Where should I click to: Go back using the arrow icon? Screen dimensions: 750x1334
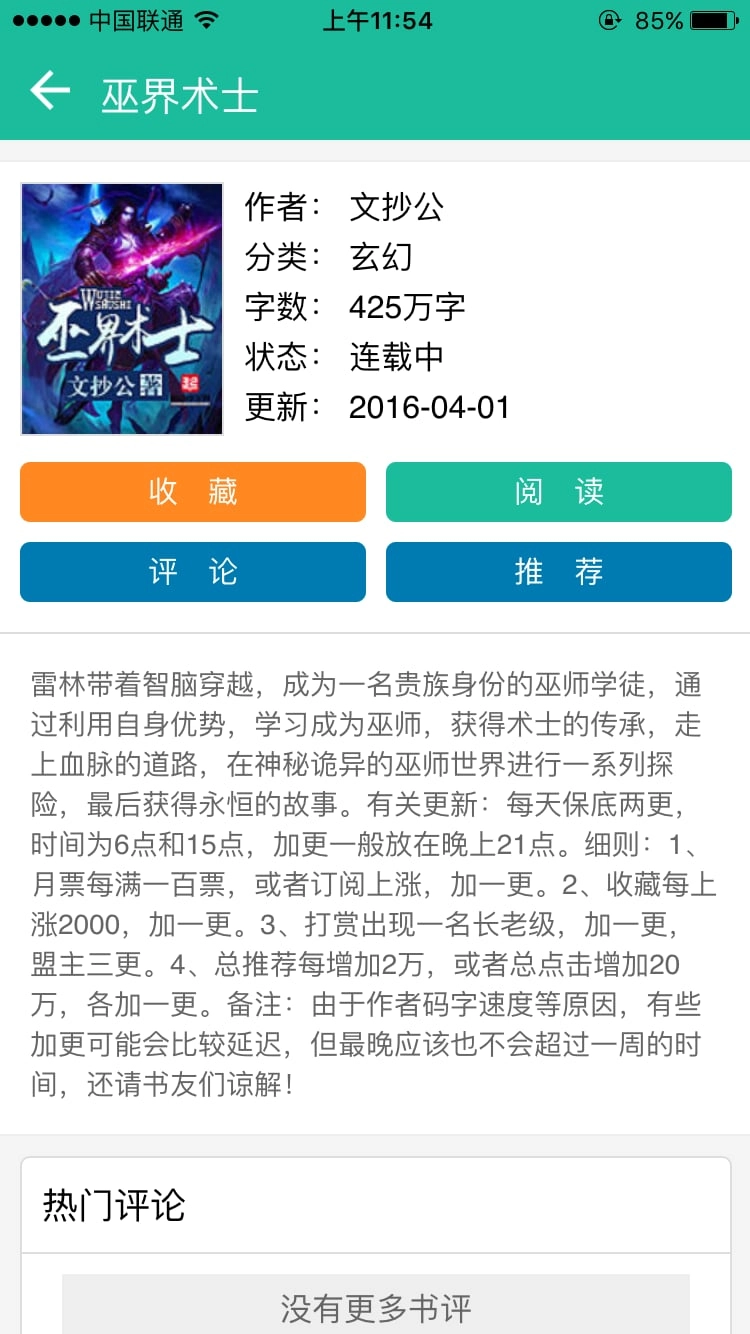50,92
